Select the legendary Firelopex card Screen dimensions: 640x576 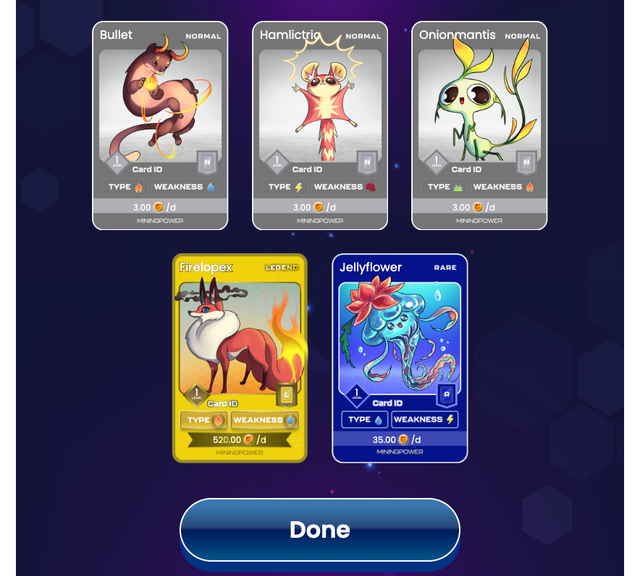tap(239, 357)
